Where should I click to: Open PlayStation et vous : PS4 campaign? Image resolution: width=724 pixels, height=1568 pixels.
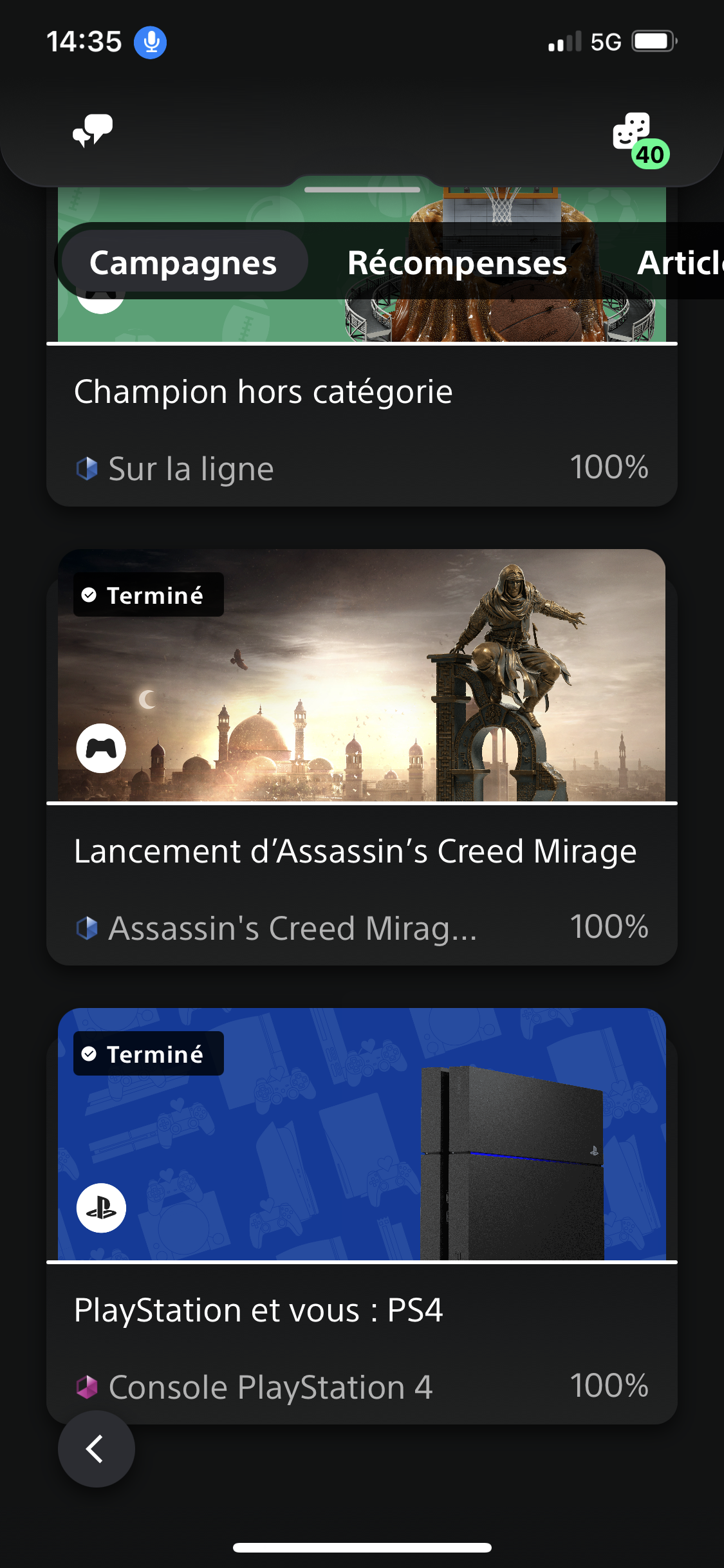360,1217
